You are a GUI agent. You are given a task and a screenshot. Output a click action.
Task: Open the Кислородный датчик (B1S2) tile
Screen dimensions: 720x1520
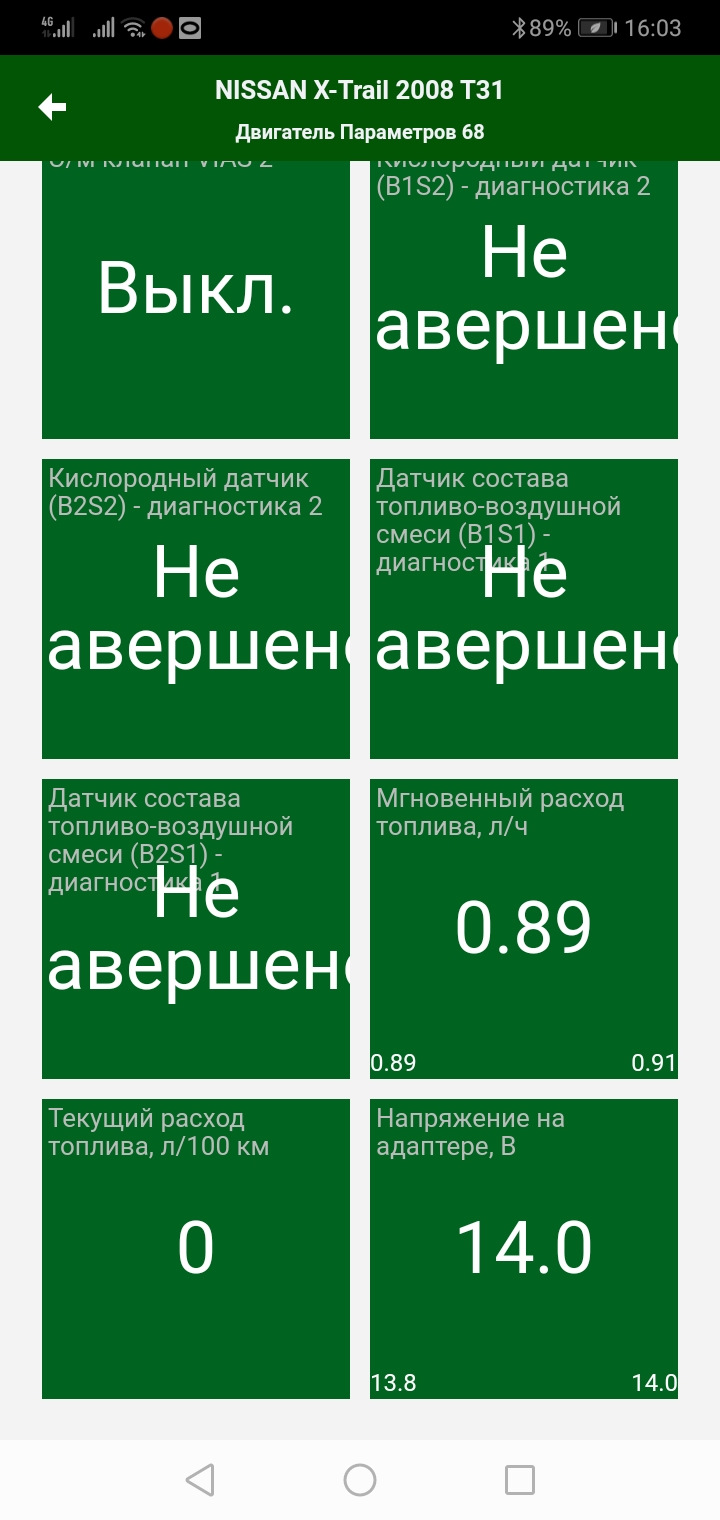(x=524, y=300)
